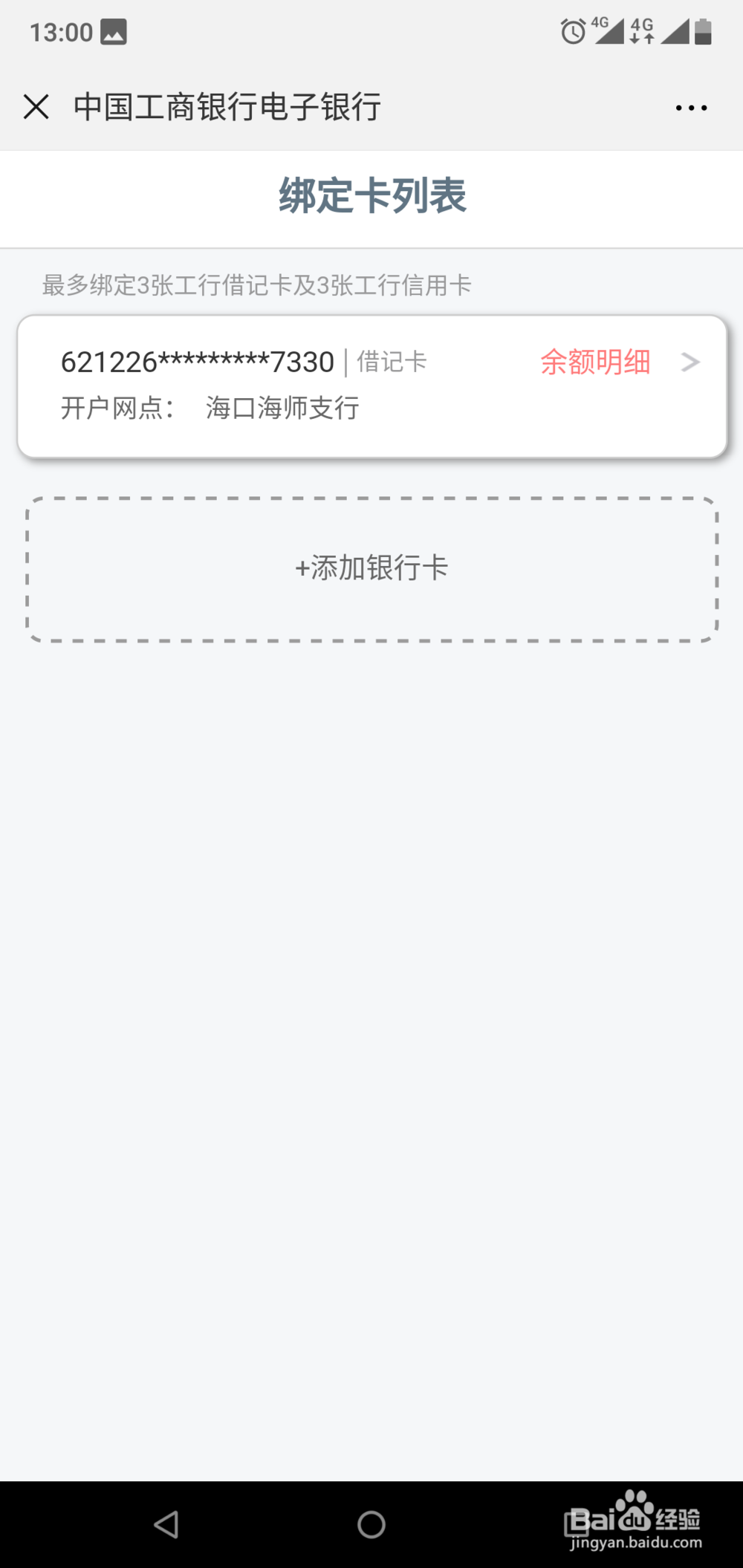The image size is (743, 1568).
Task: Tap 添加银行卡 to add a bank card
Action: pyautogui.click(x=371, y=567)
